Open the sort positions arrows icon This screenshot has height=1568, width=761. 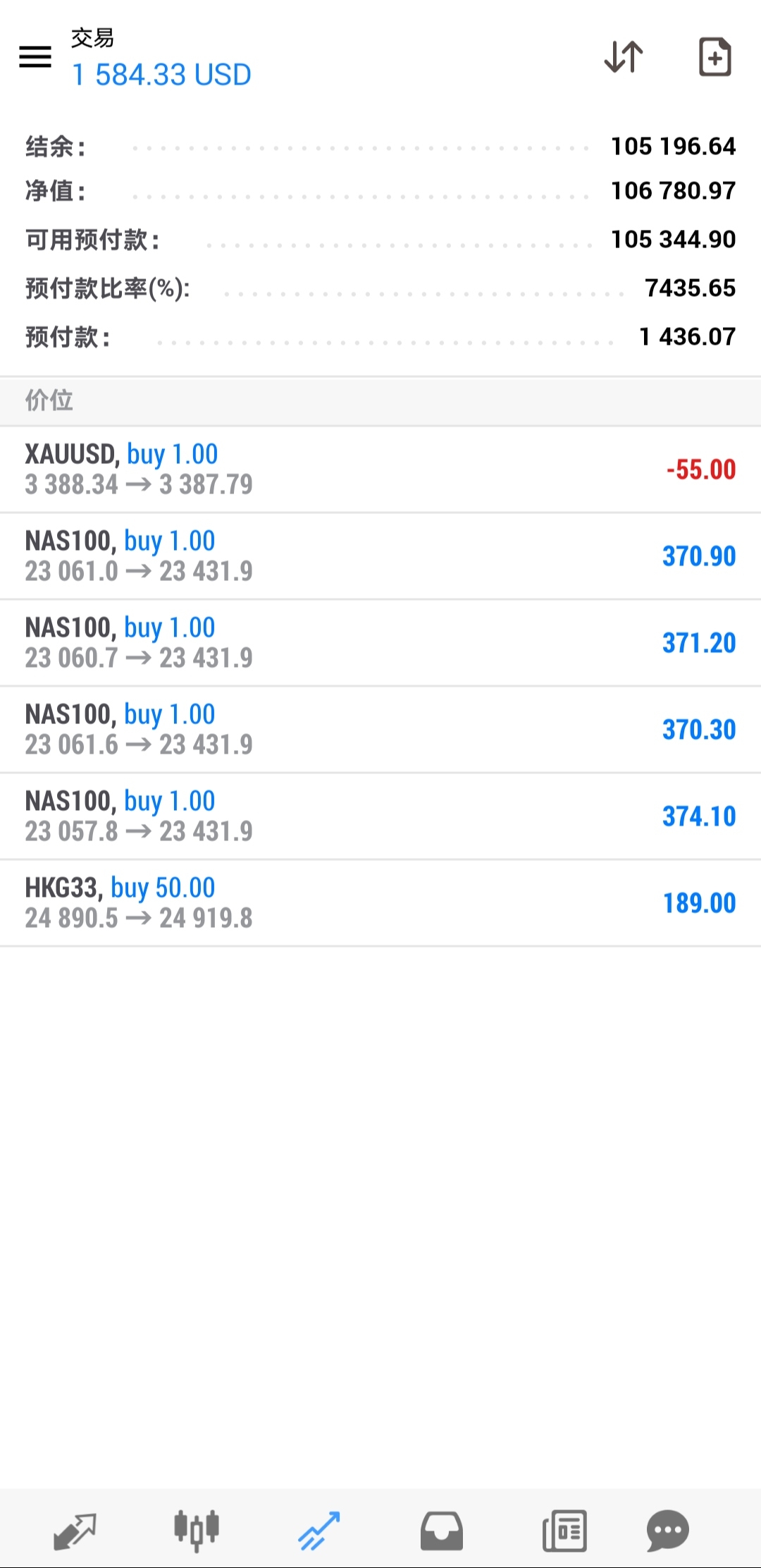coord(624,57)
